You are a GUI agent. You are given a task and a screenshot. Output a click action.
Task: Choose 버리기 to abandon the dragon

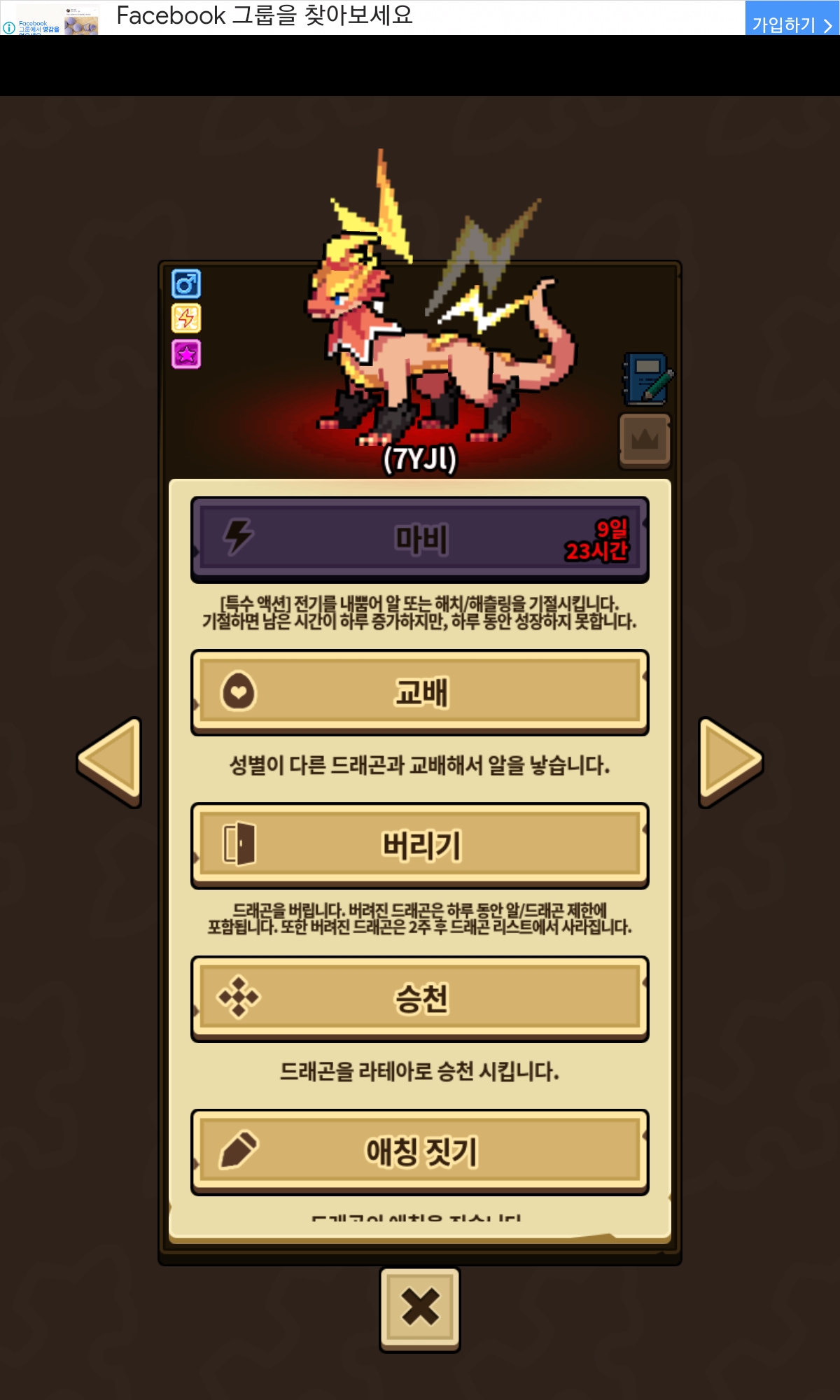[419, 846]
